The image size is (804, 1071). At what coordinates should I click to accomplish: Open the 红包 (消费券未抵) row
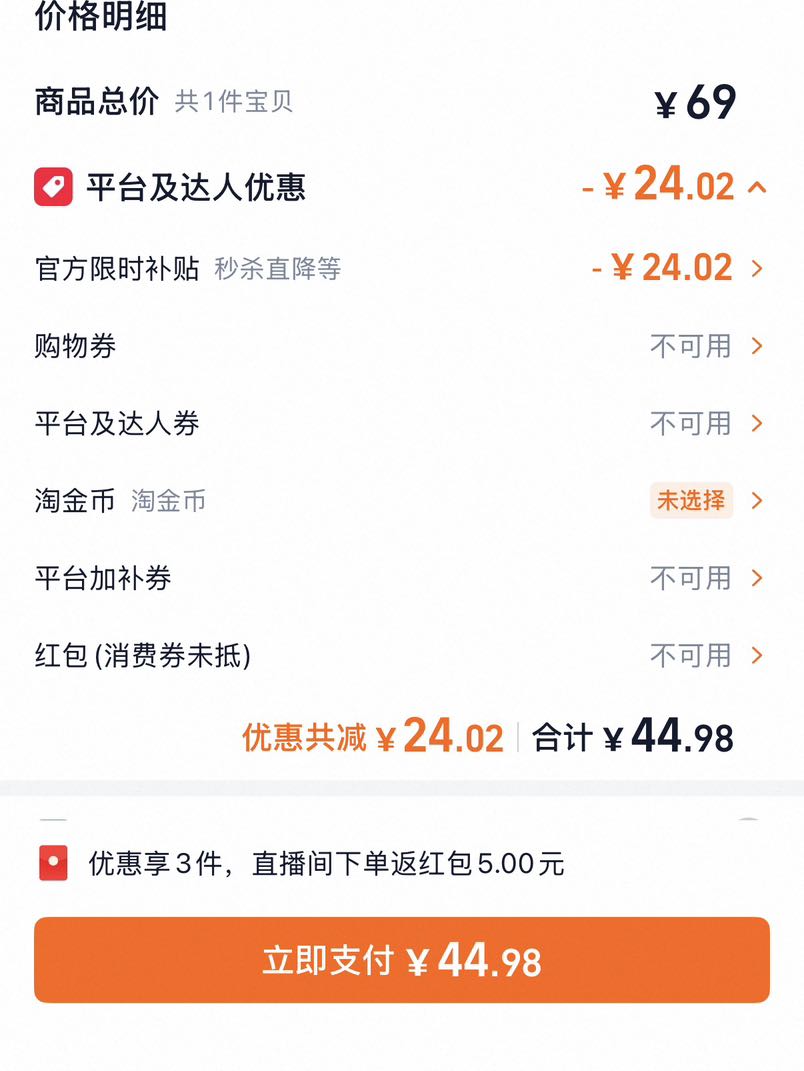coord(402,656)
